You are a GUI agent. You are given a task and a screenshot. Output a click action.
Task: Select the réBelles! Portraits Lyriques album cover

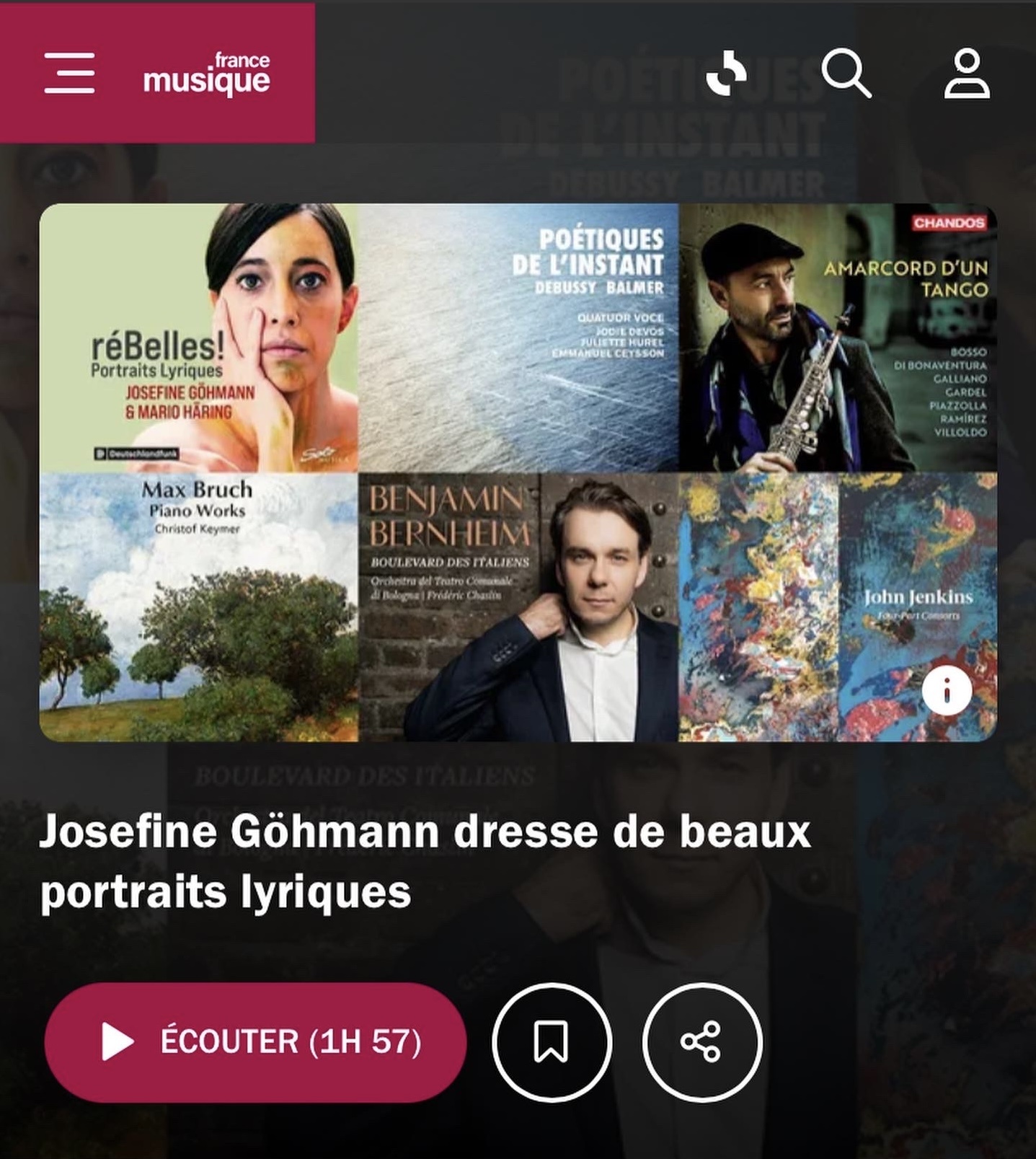tap(202, 335)
